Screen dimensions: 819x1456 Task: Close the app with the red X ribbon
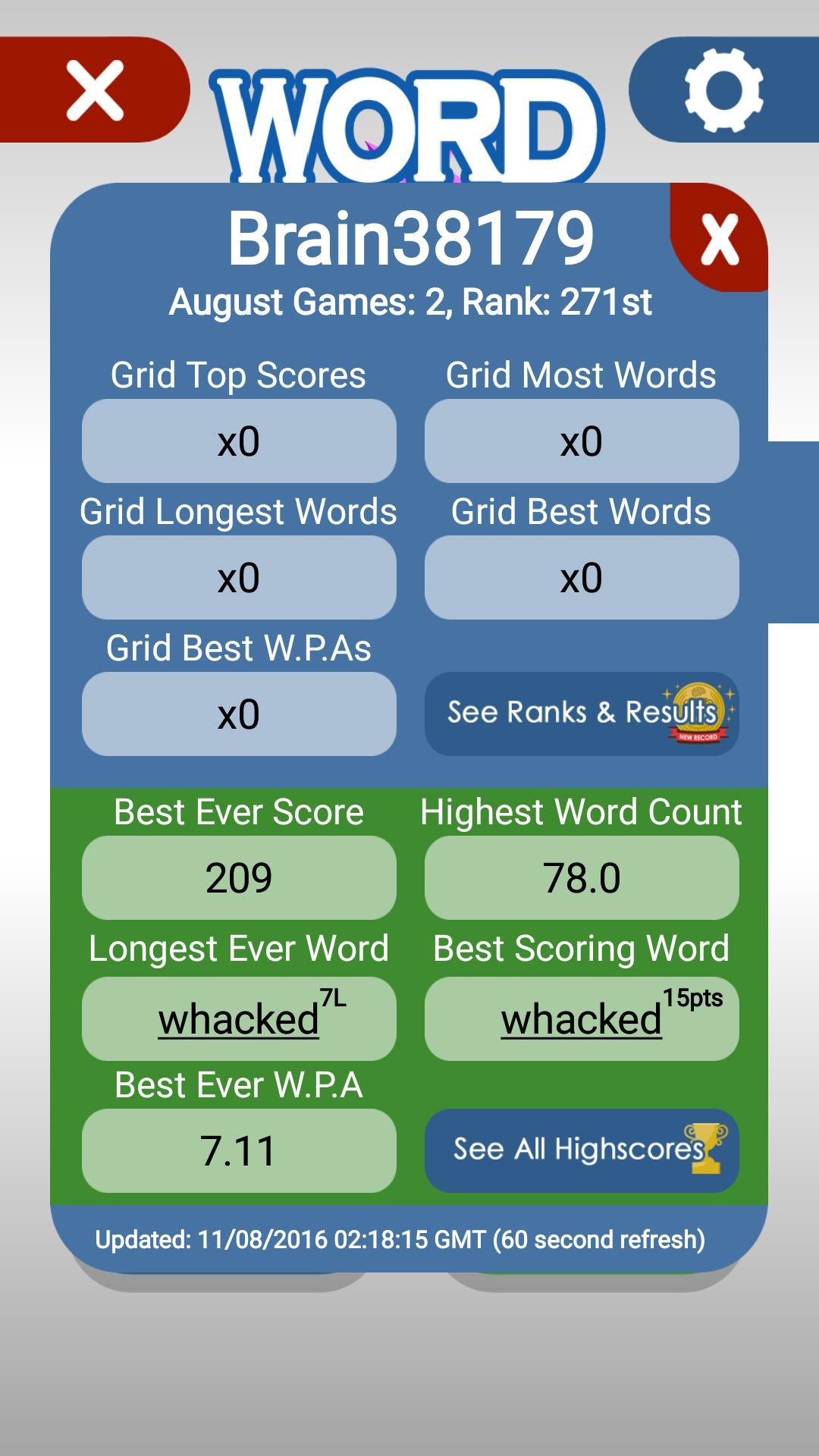pyautogui.click(x=93, y=91)
